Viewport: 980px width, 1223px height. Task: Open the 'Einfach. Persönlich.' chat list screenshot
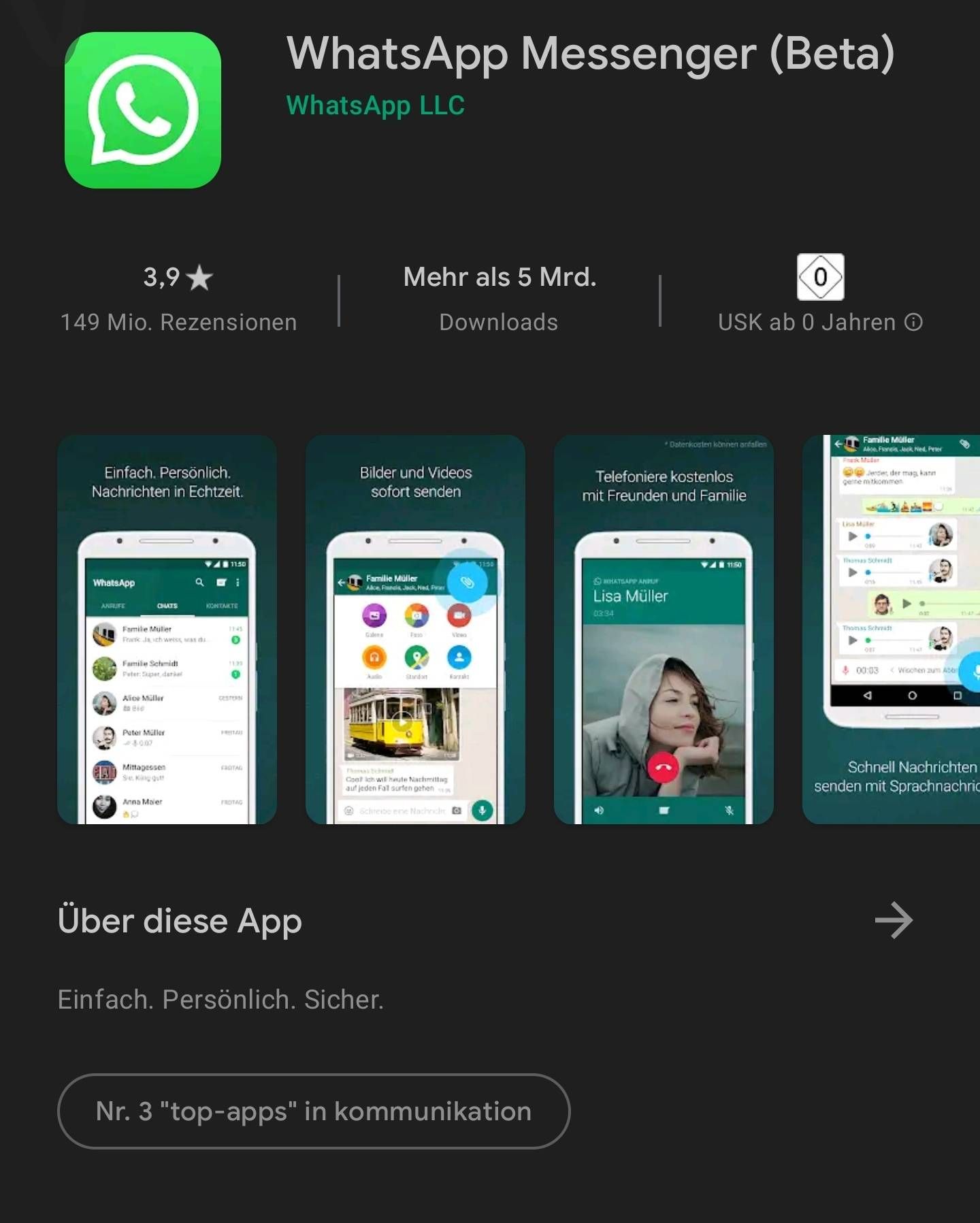tap(167, 630)
